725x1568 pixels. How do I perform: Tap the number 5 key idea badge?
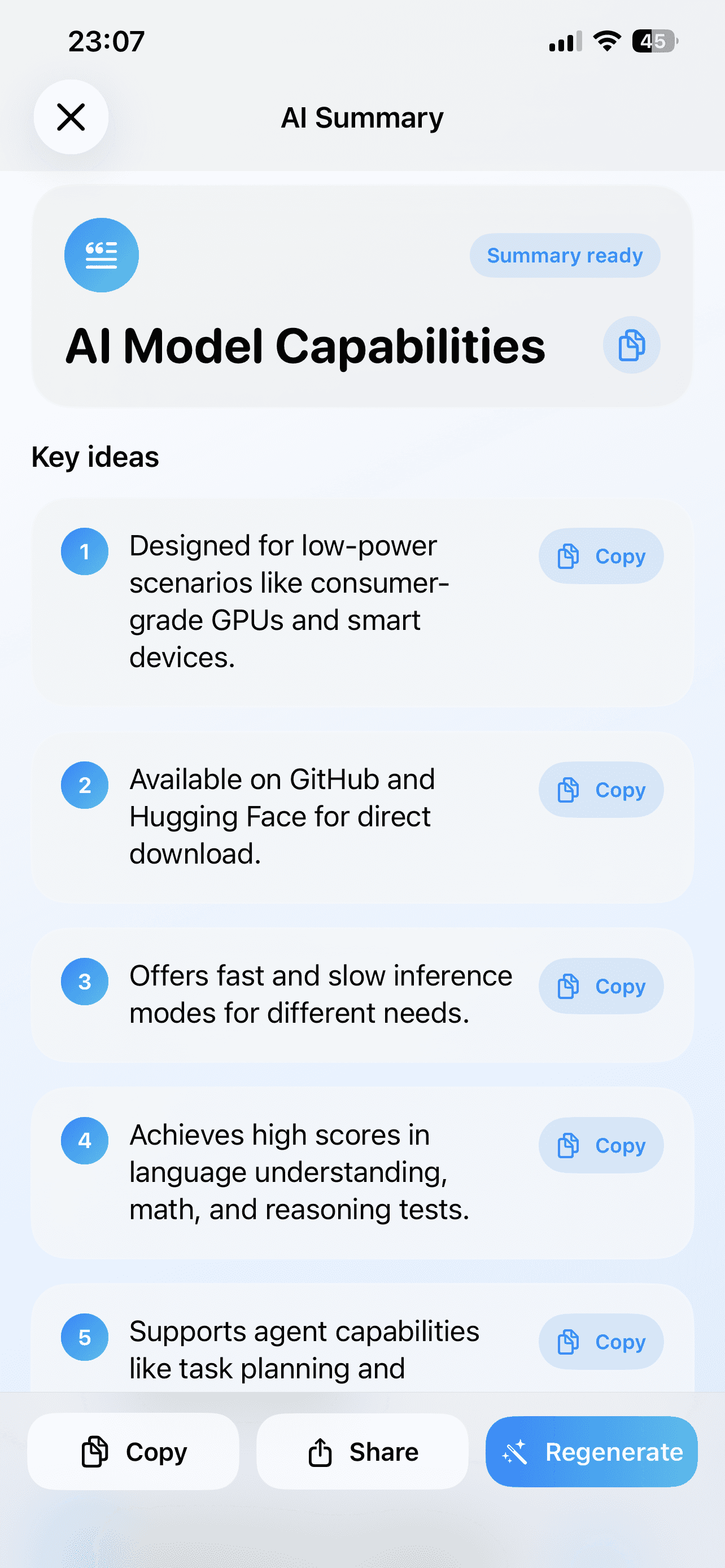(x=85, y=1337)
